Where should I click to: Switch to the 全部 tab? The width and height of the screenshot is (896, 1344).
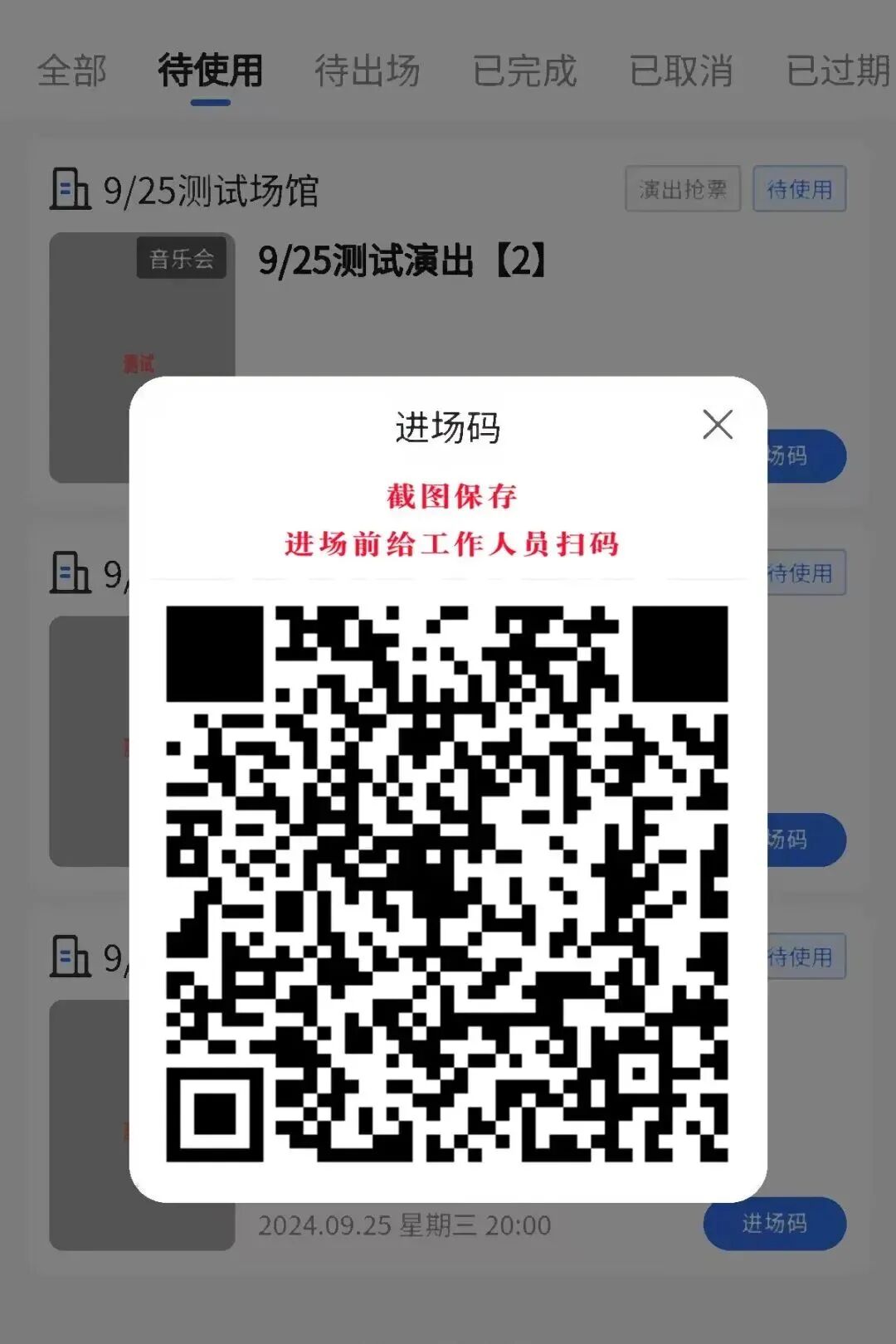click(72, 71)
